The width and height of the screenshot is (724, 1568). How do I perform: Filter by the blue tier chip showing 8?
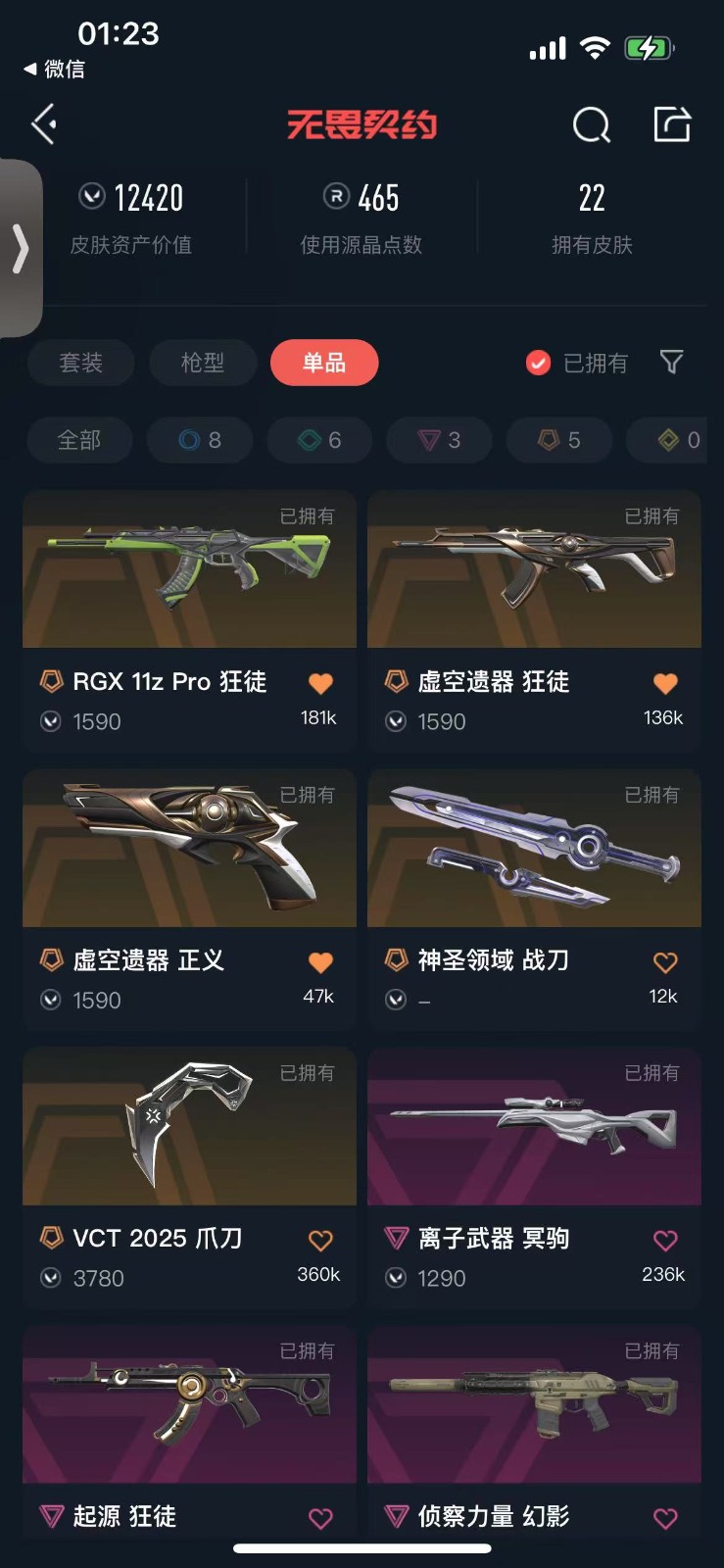tap(200, 440)
